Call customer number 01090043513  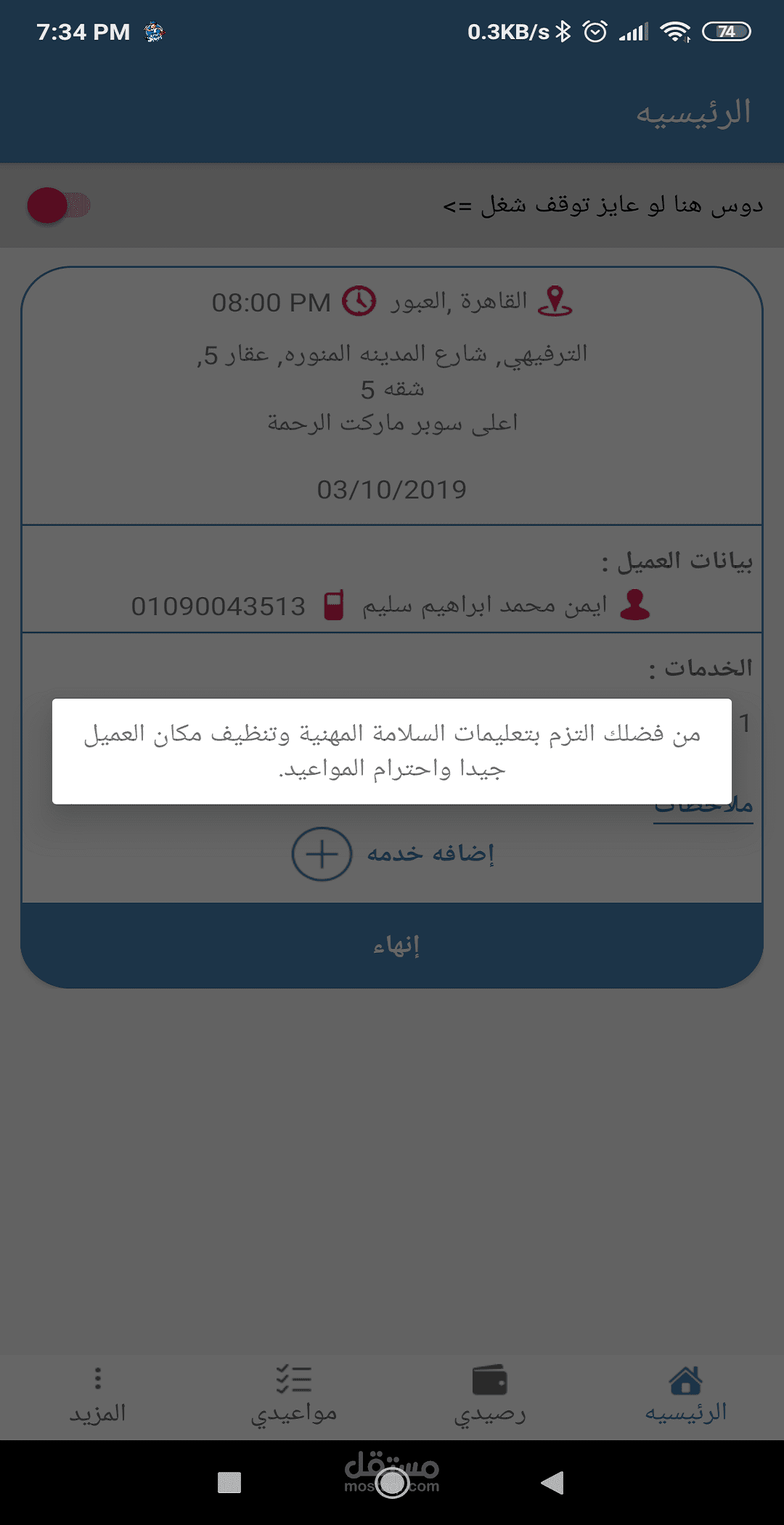click(x=218, y=606)
